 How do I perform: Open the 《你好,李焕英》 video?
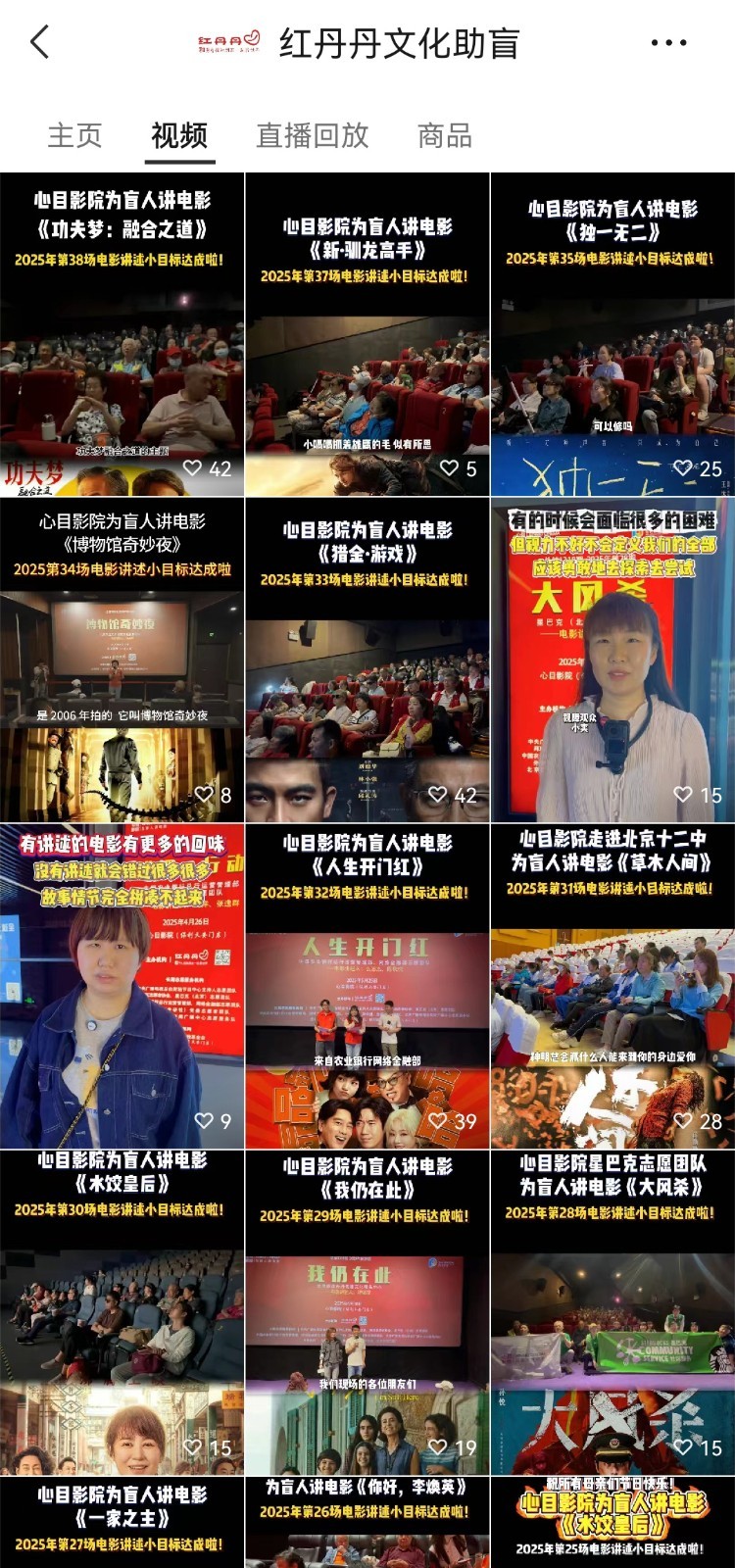[367, 1523]
